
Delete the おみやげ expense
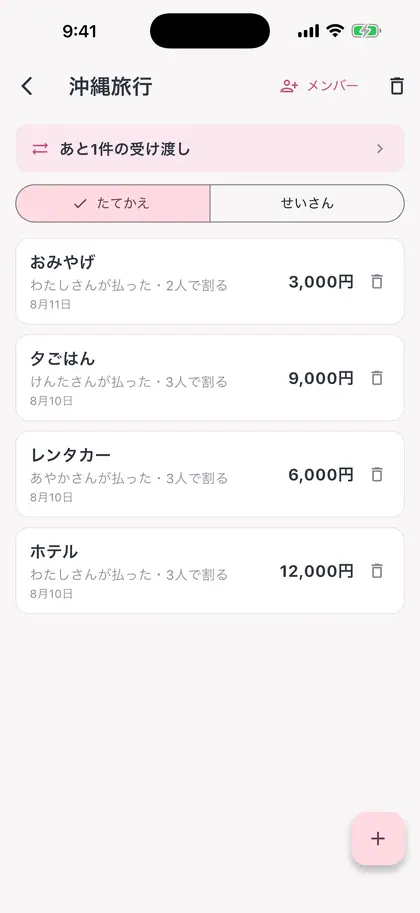coord(377,282)
